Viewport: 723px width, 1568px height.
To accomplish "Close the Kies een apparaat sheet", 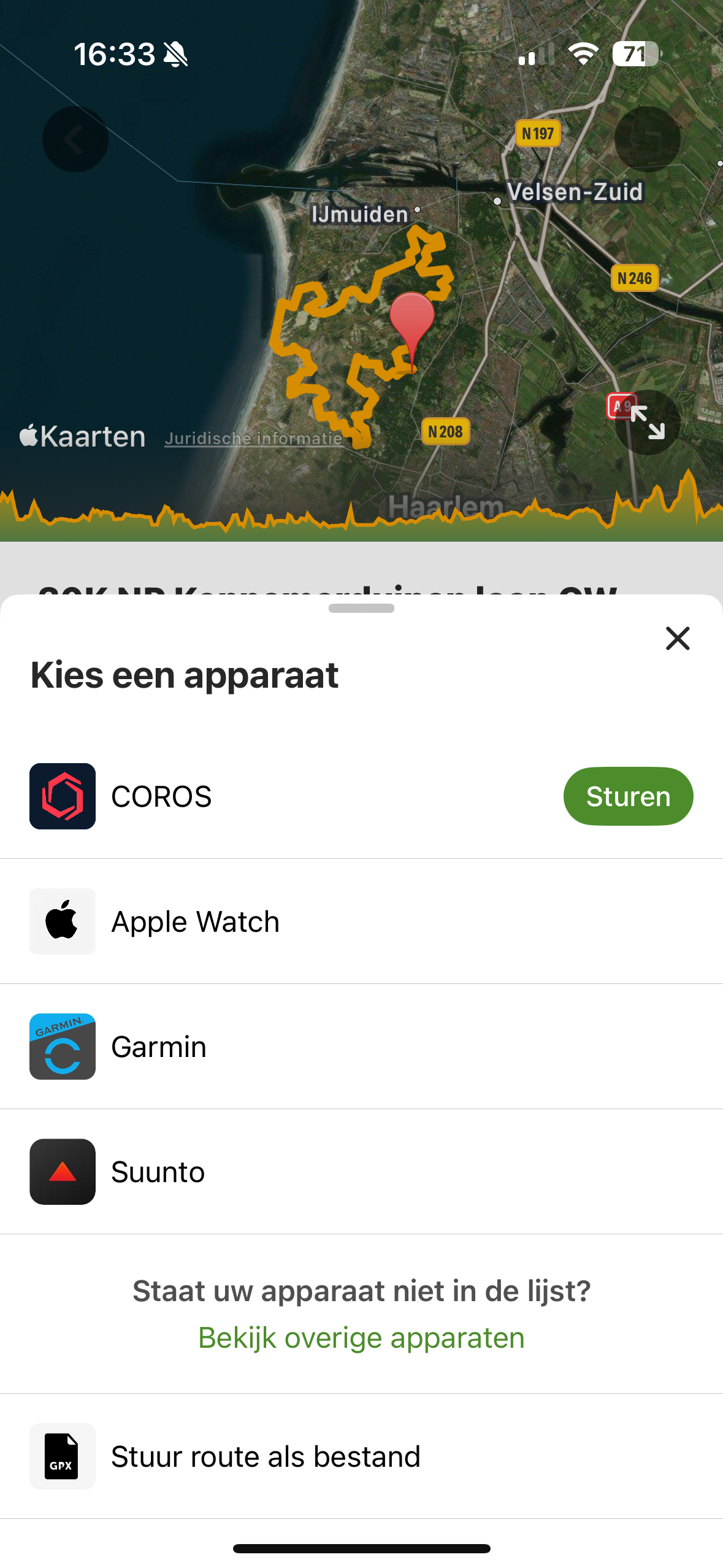I will [677, 639].
